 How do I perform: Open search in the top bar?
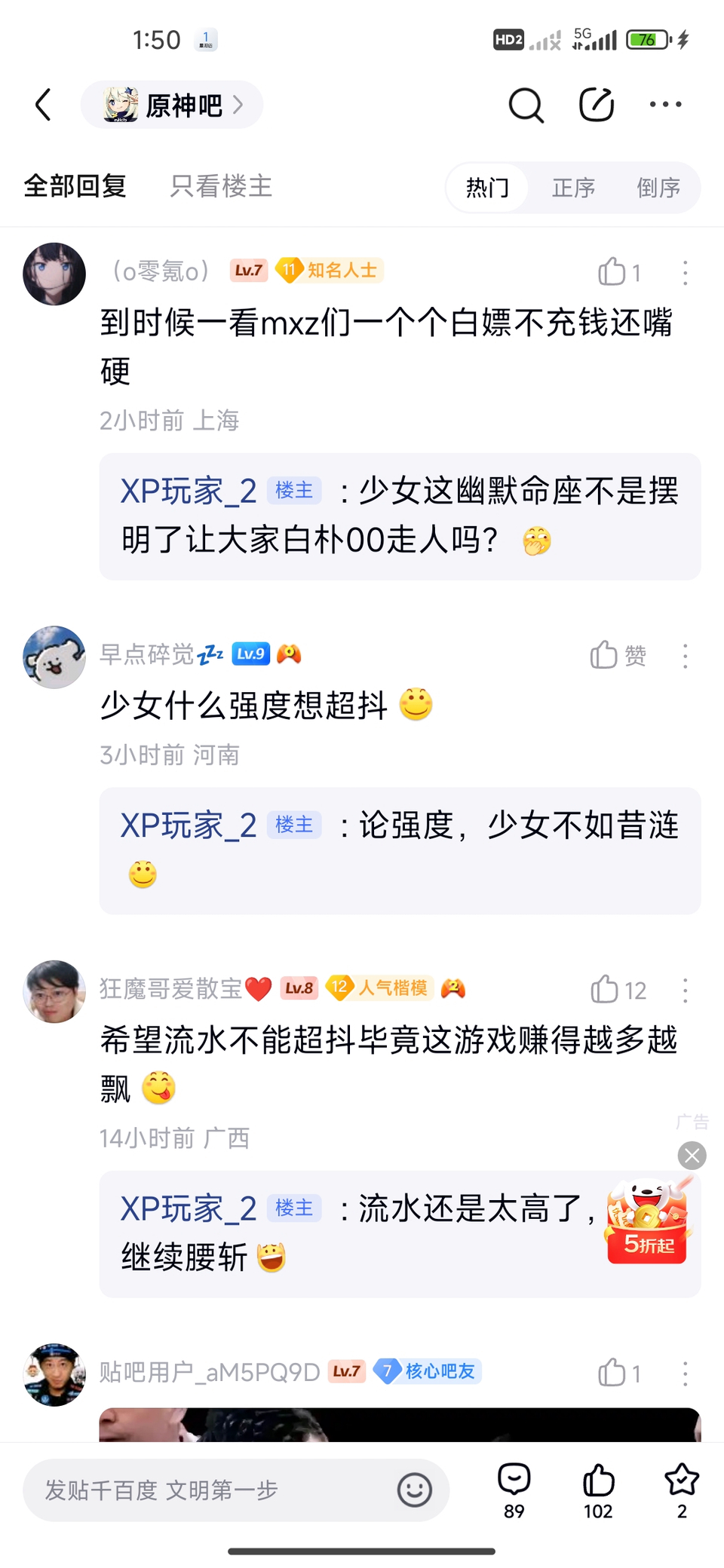coord(526,105)
